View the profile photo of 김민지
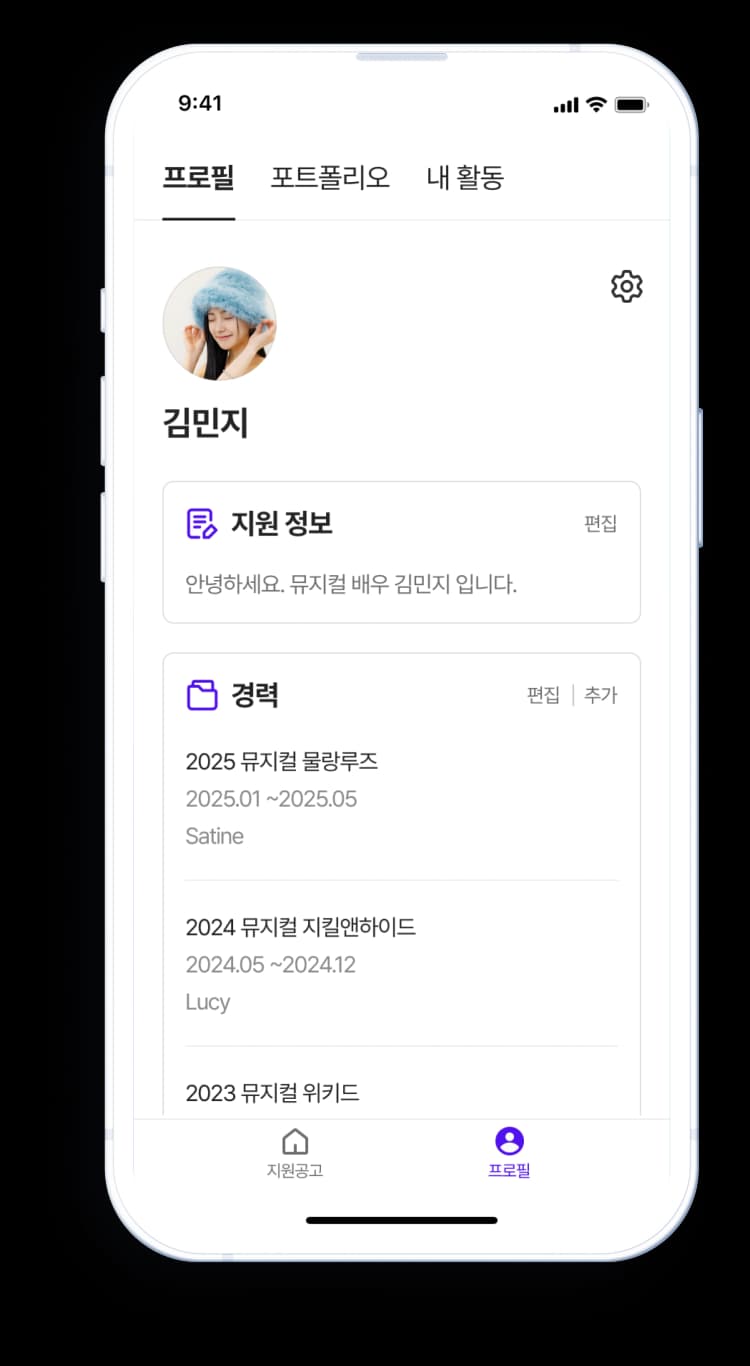This screenshot has height=1366, width=750. [220, 324]
